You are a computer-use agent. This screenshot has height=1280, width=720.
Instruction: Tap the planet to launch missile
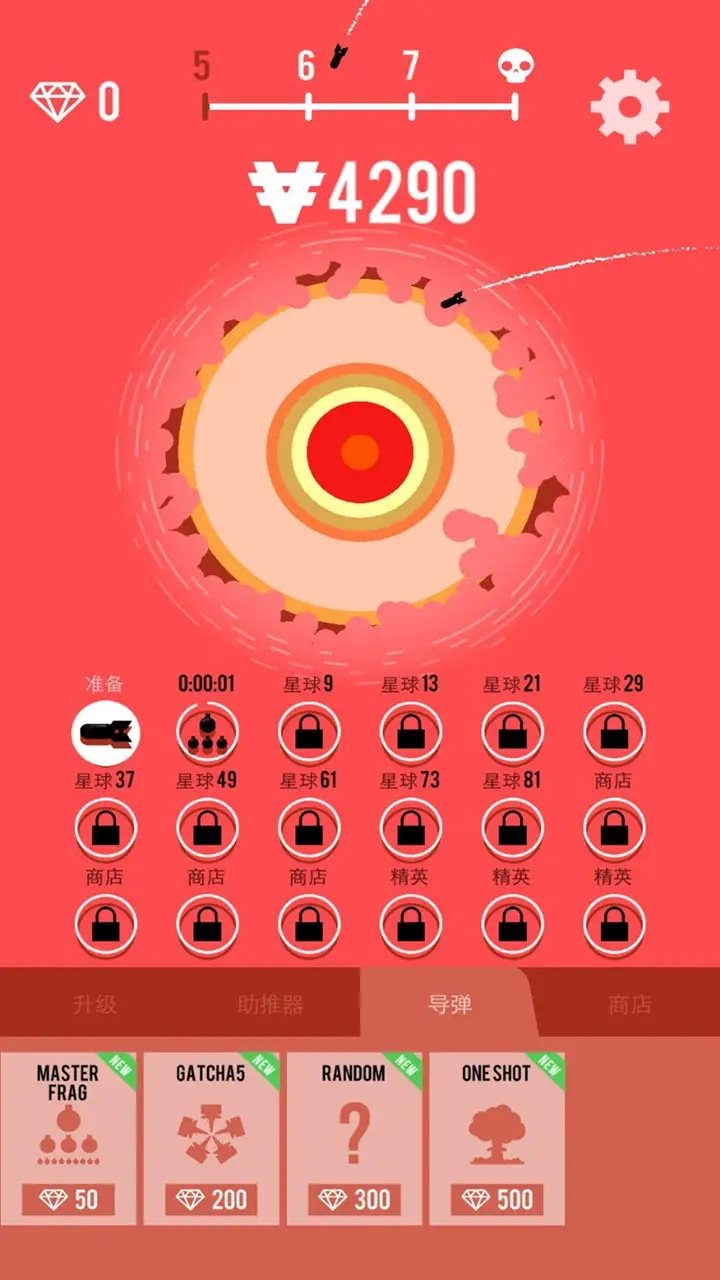click(360, 452)
